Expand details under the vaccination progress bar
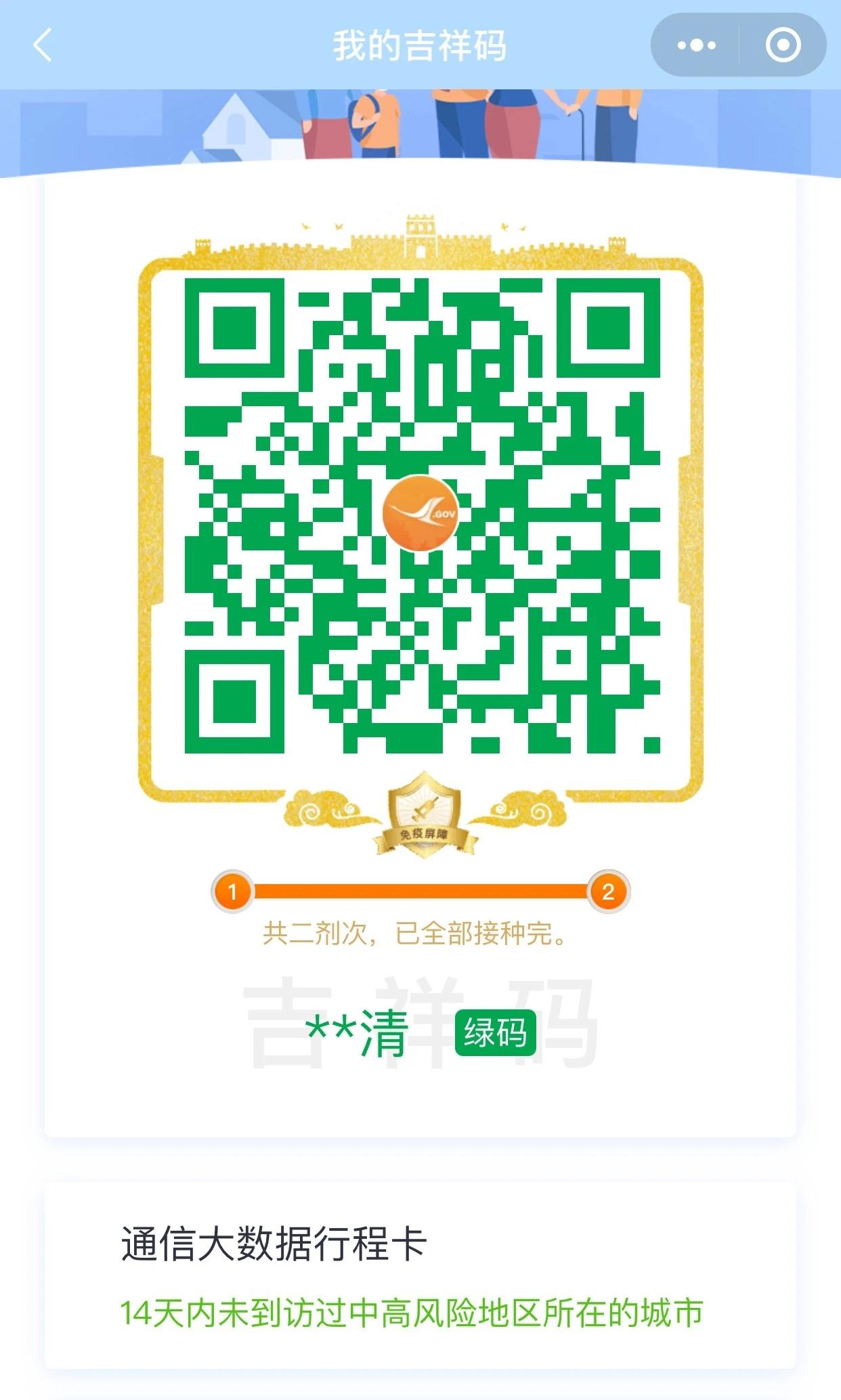This screenshot has width=841, height=1400. [x=420, y=933]
